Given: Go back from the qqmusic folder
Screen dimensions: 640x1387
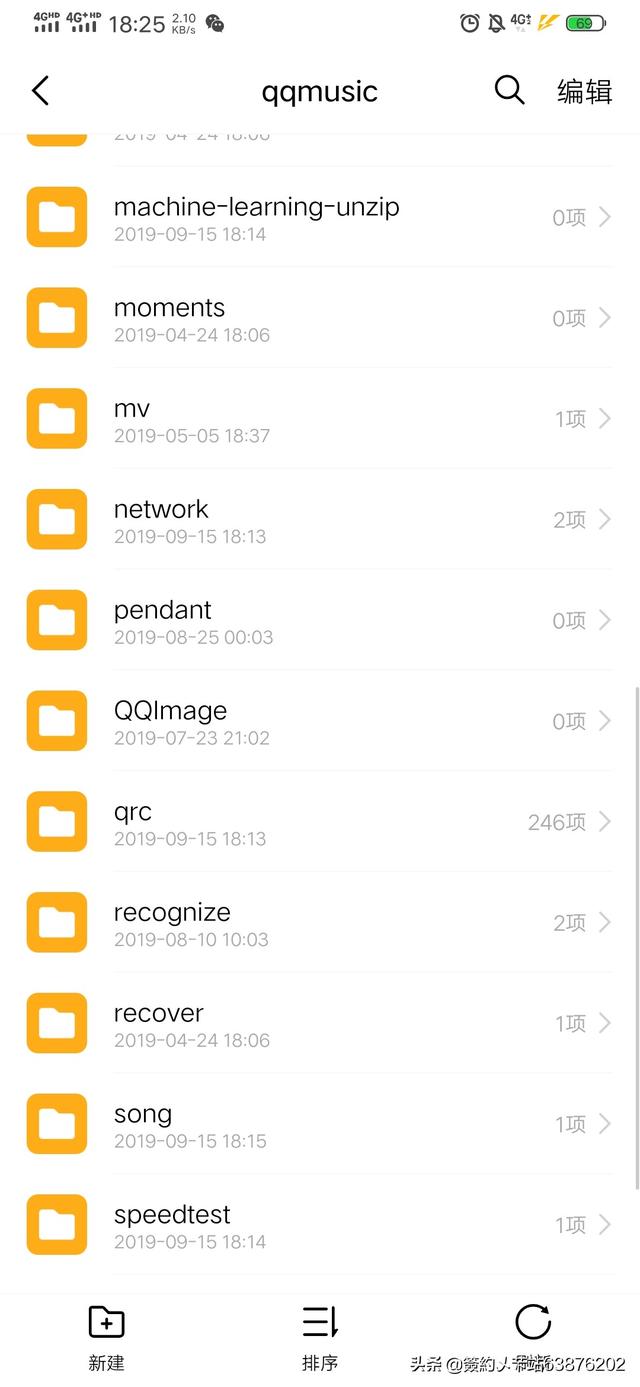Looking at the screenshot, I should click(x=40, y=91).
